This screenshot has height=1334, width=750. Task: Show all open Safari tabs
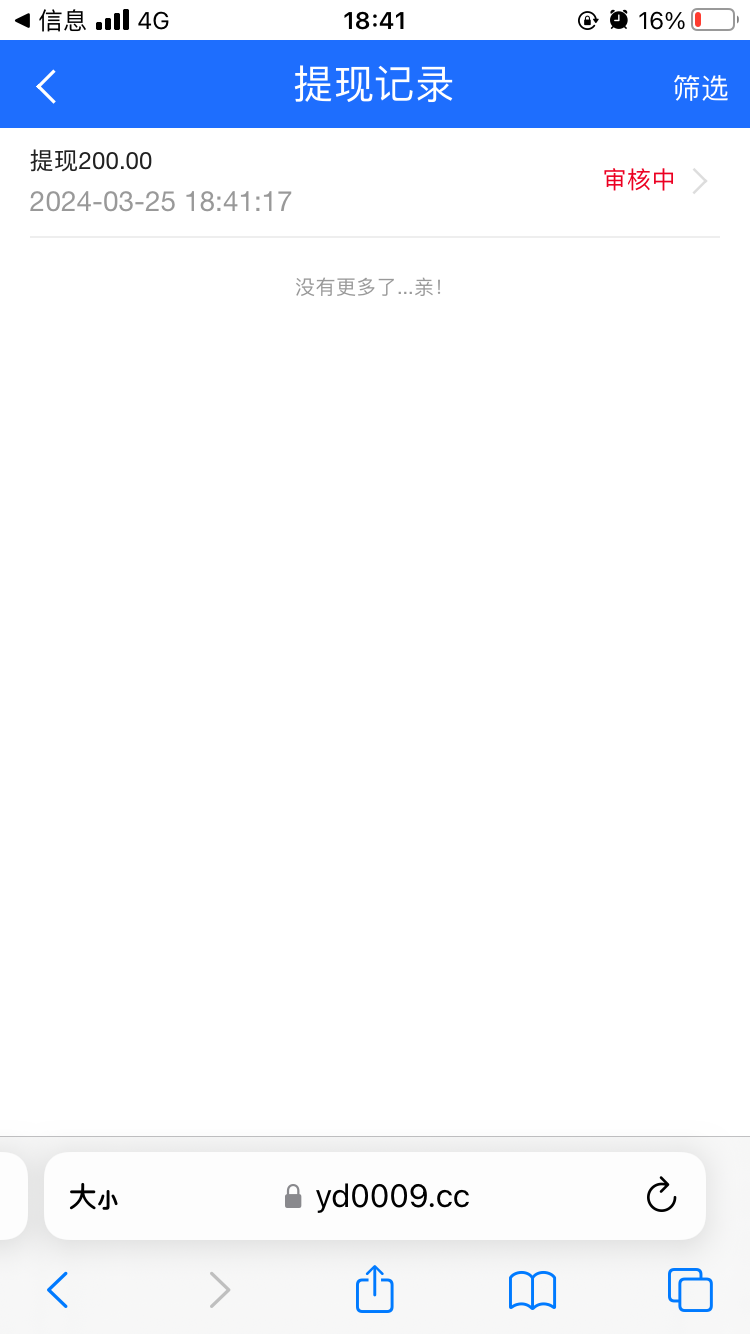tap(689, 1290)
